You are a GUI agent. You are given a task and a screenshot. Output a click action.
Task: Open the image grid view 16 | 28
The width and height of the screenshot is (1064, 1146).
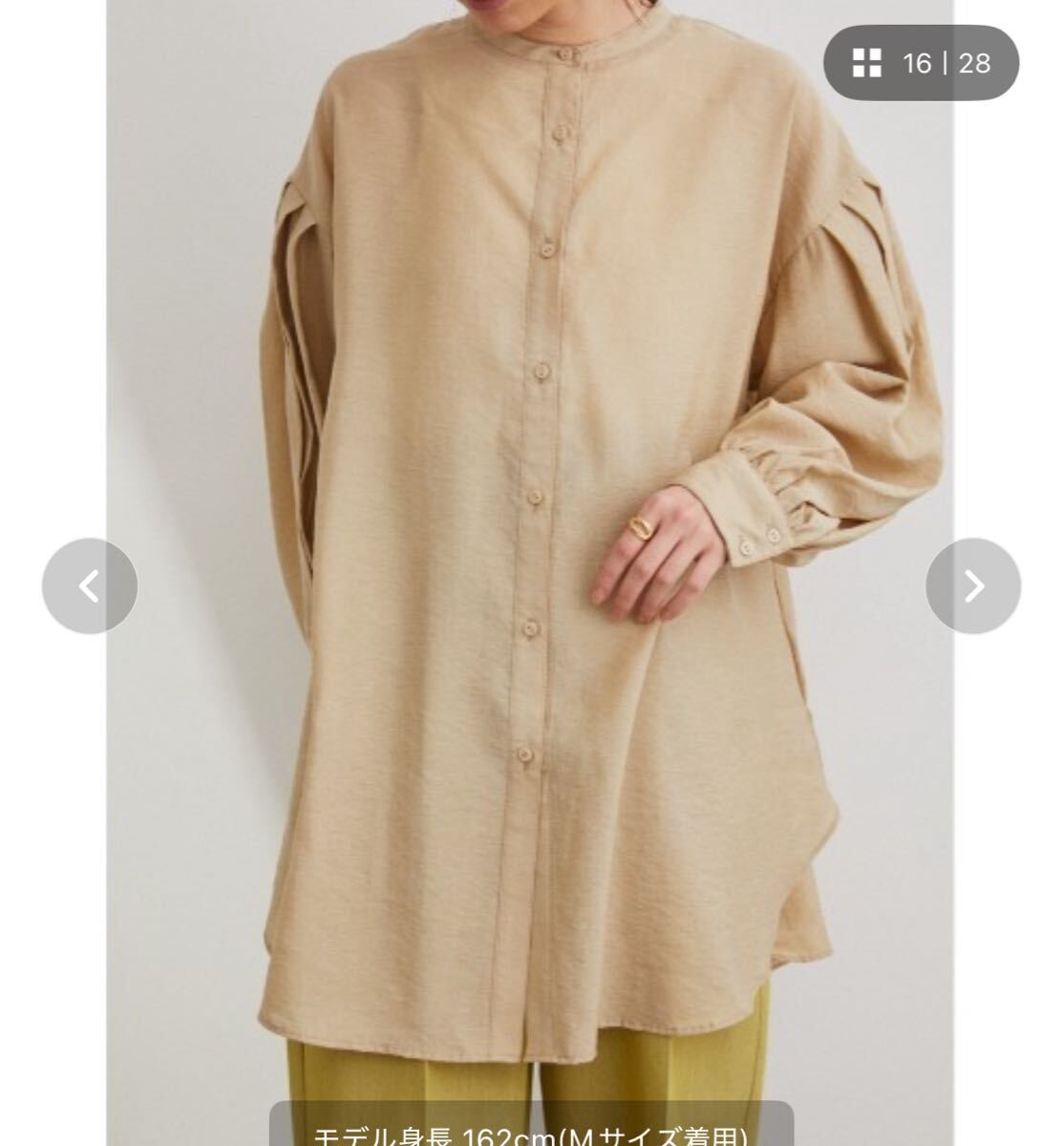coord(921,63)
